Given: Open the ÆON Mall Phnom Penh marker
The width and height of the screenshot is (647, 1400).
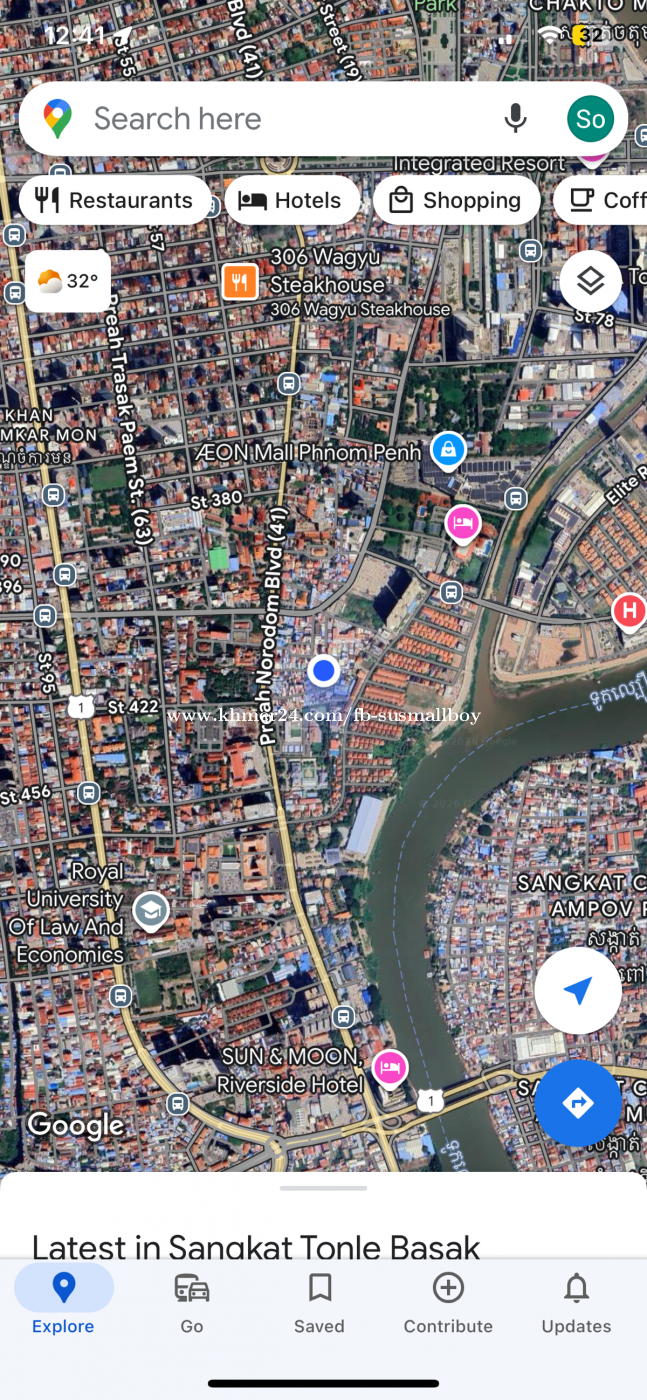Looking at the screenshot, I should click(x=448, y=450).
